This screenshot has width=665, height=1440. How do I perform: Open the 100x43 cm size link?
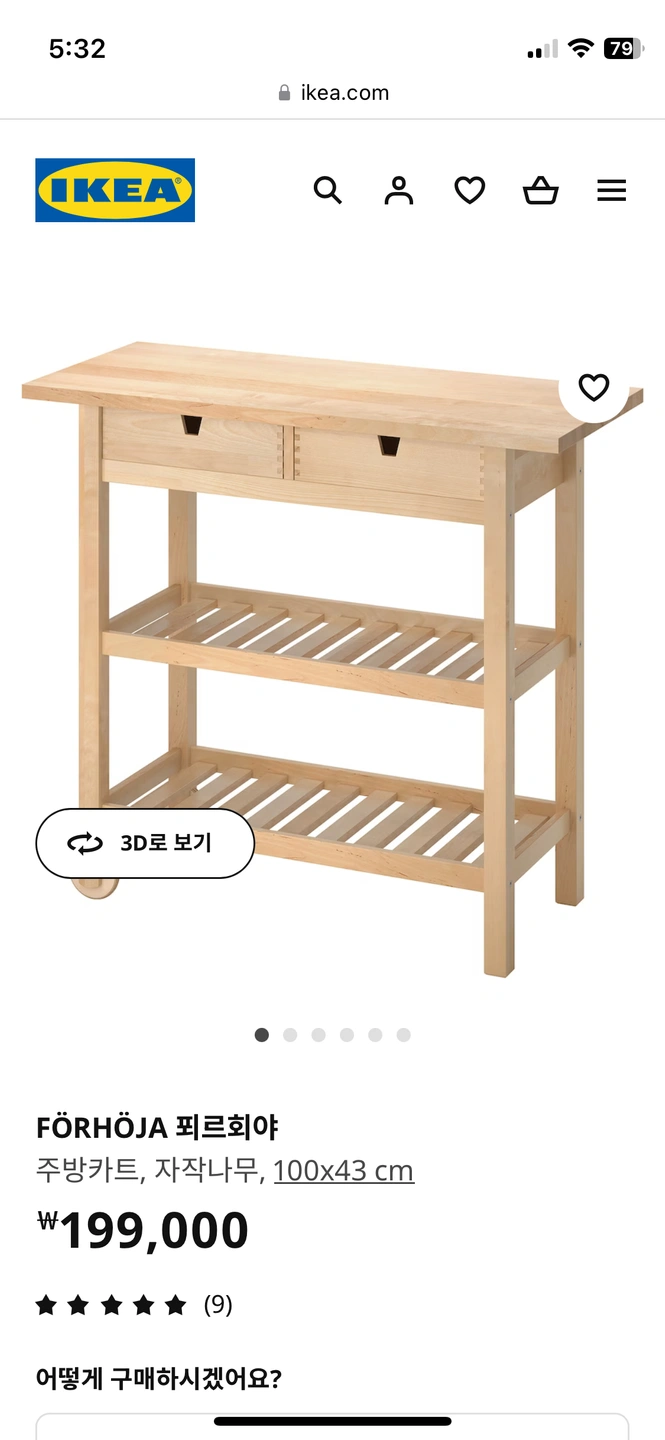point(343,1170)
